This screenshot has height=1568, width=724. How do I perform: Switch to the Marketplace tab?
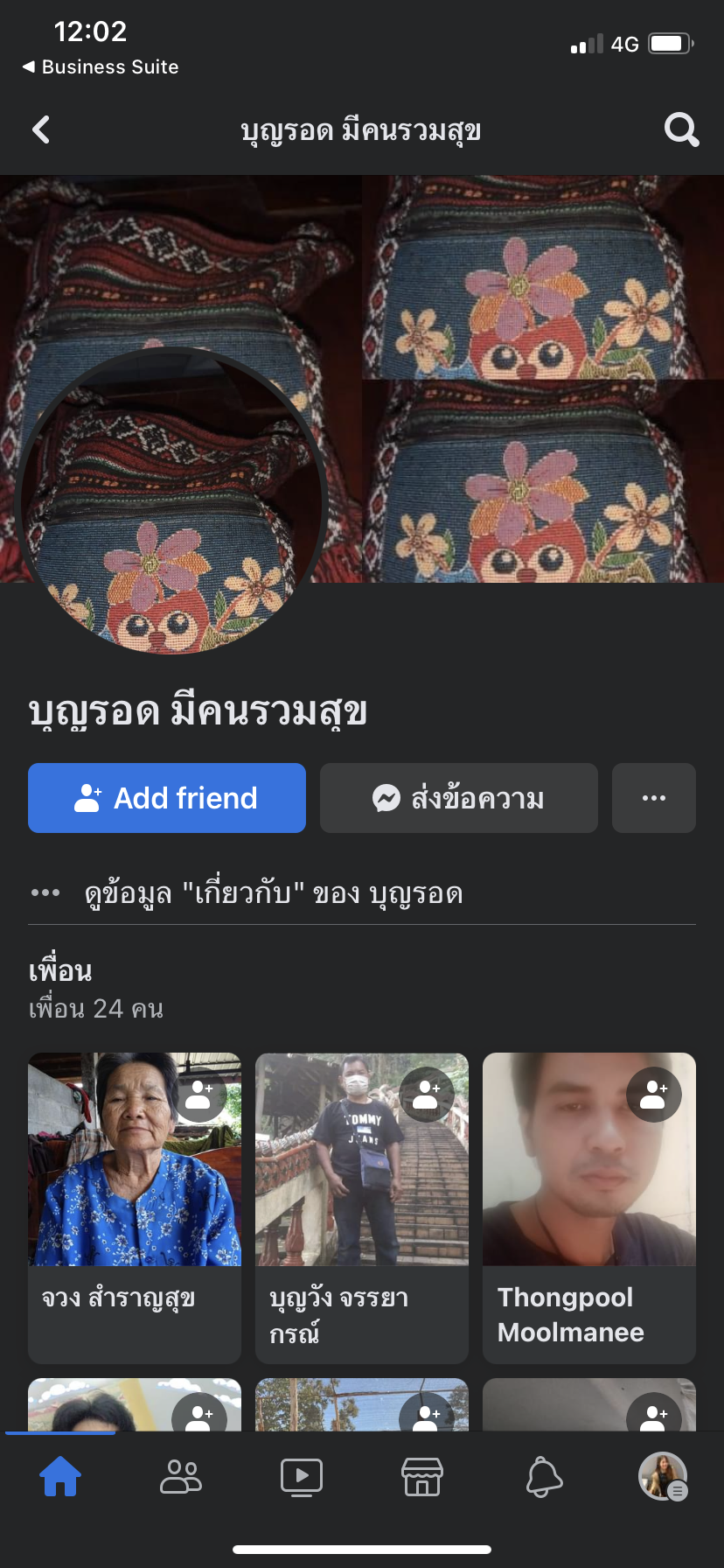coord(422,1477)
